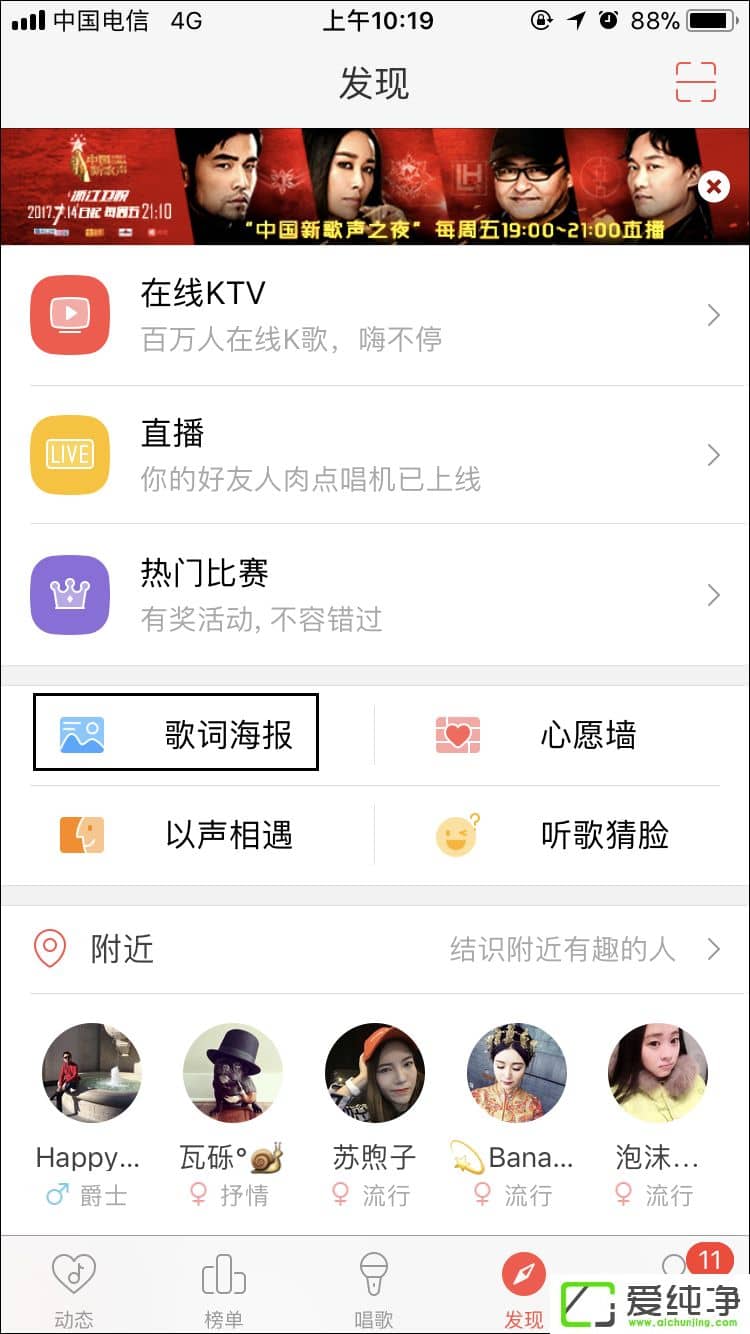
Task: Open the tab with the 11 badge
Action: pyautogui.click(x=680, y=1275)
